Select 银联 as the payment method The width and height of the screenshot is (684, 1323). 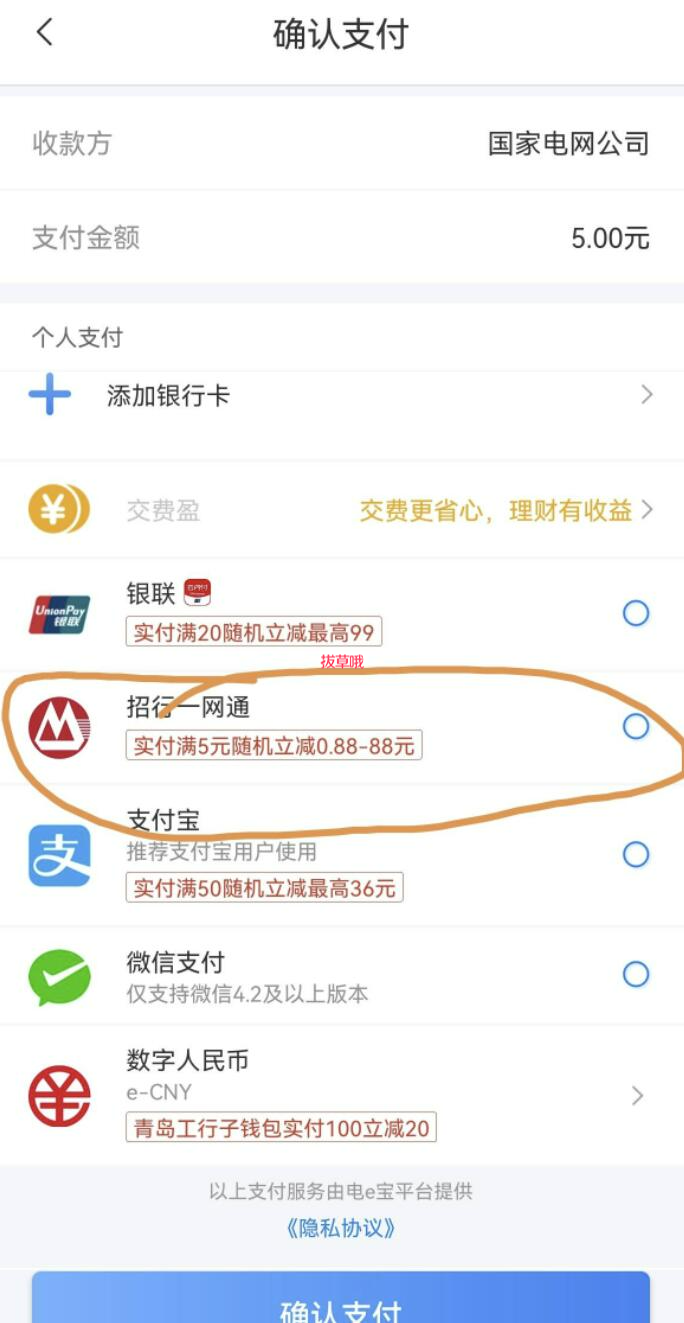635,613
